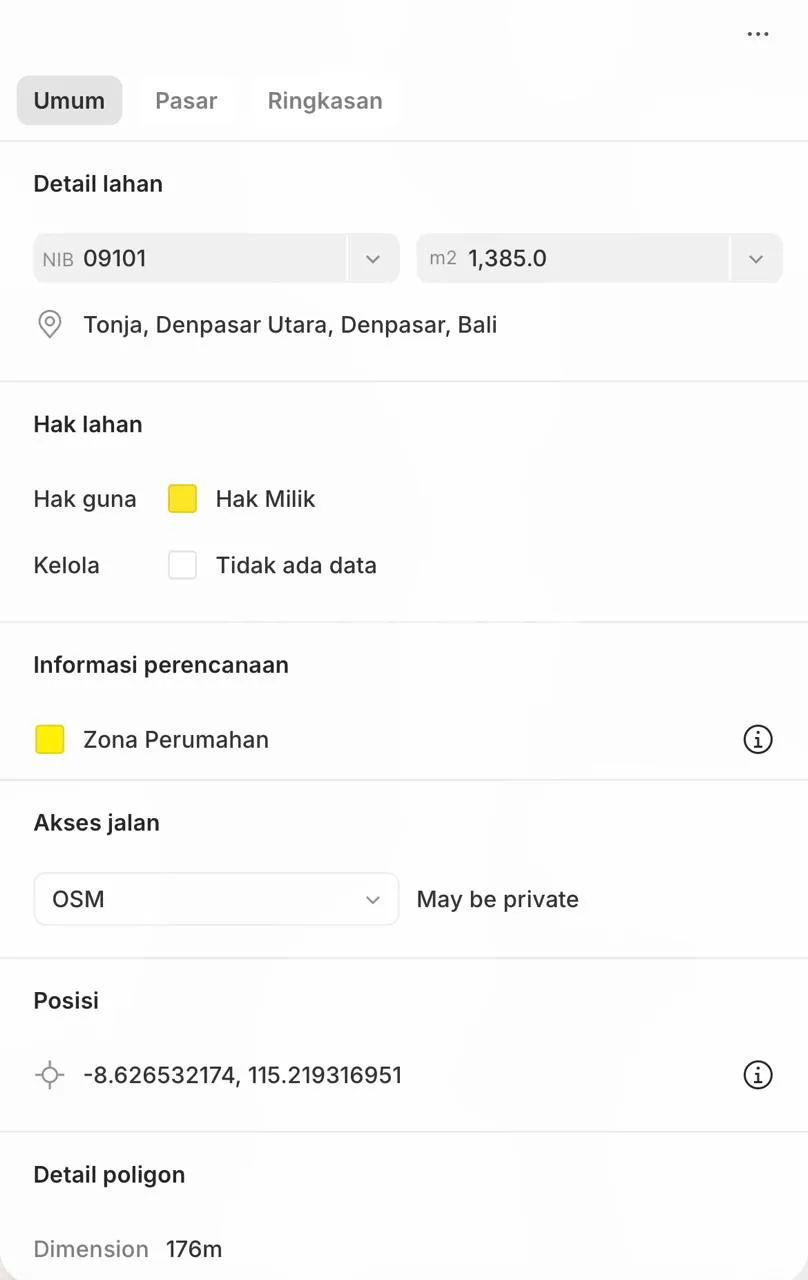Image resolution: width=808 pixels, height=1280 pixels.
Task: Open the three-dot overflow menu
Action: click(758, 34)
